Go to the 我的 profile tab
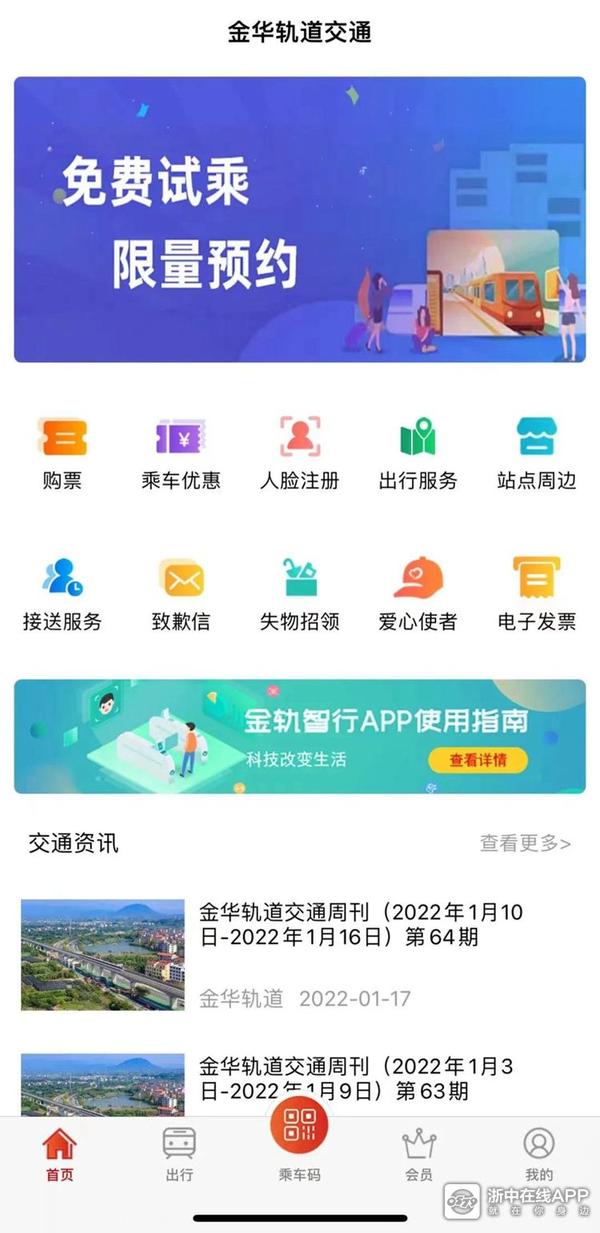600x1233 pixels. click(539, 1154)
